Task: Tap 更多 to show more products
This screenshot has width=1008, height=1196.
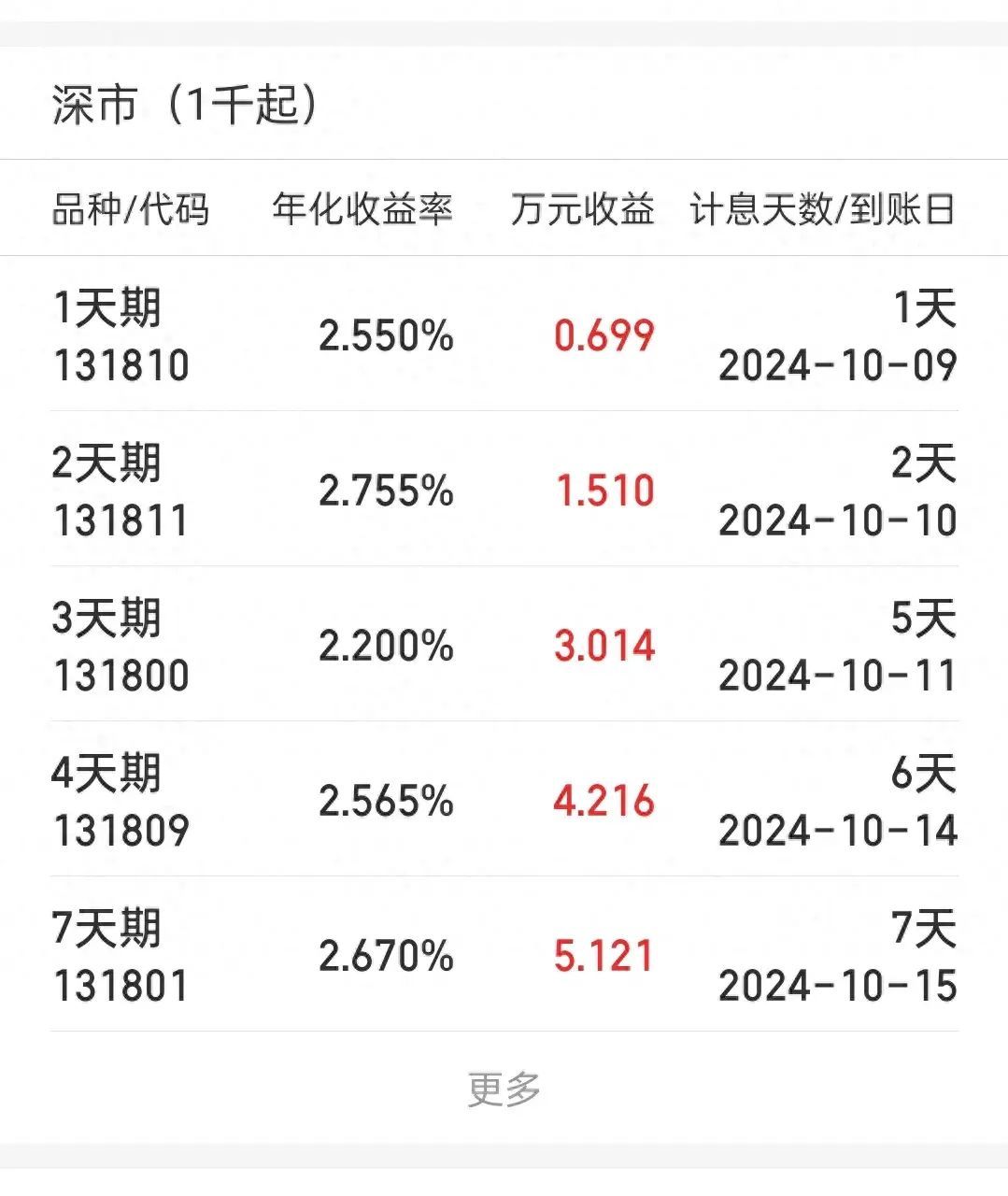Action: tap(504, 1089)
